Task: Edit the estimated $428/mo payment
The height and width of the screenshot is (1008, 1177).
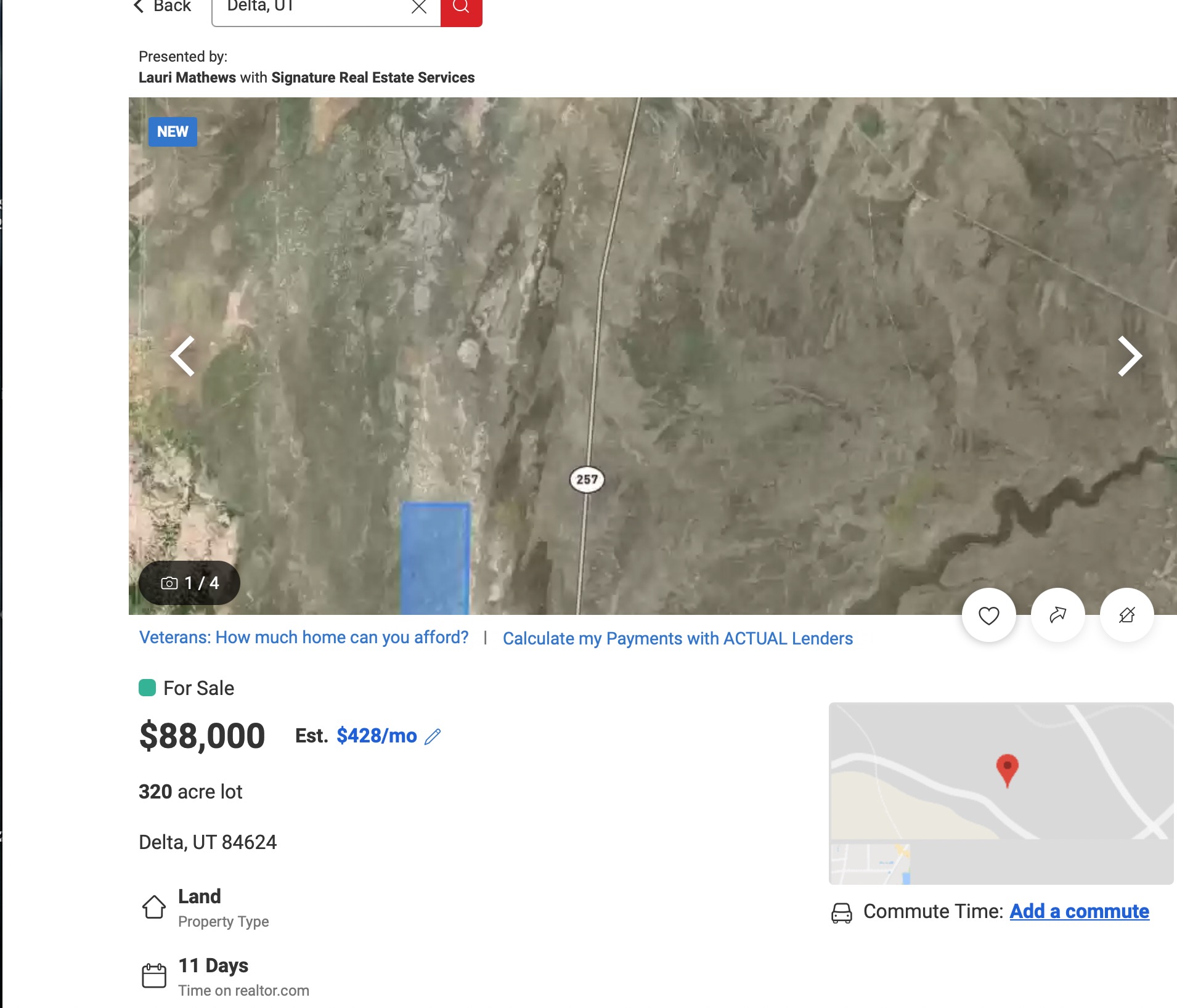Action: (x=433, y=736)
